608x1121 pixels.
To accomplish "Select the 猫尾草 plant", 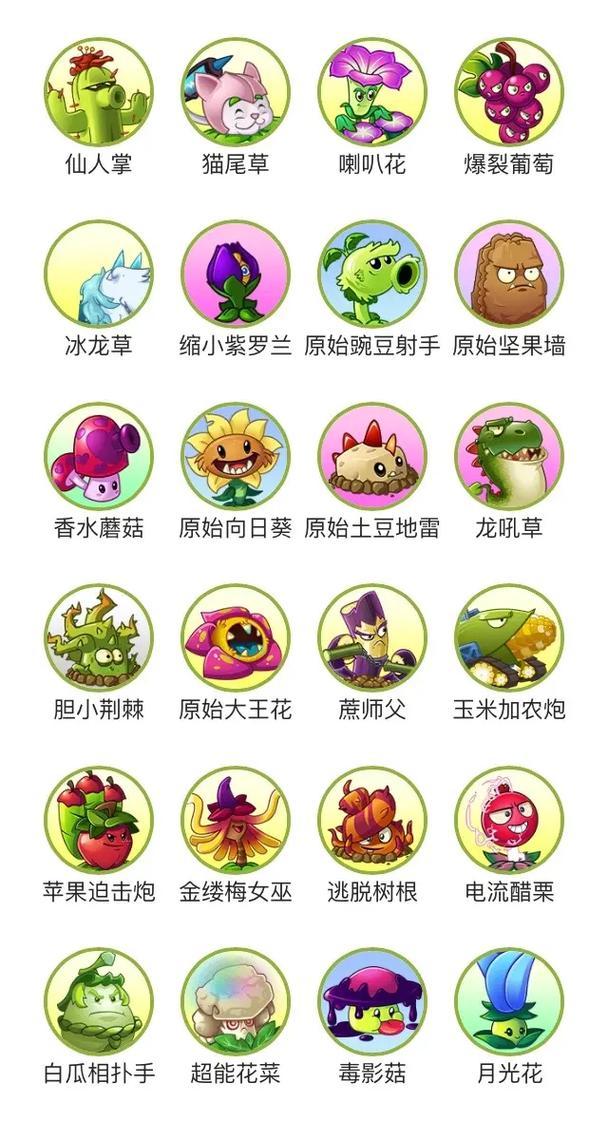I will 235,93.
